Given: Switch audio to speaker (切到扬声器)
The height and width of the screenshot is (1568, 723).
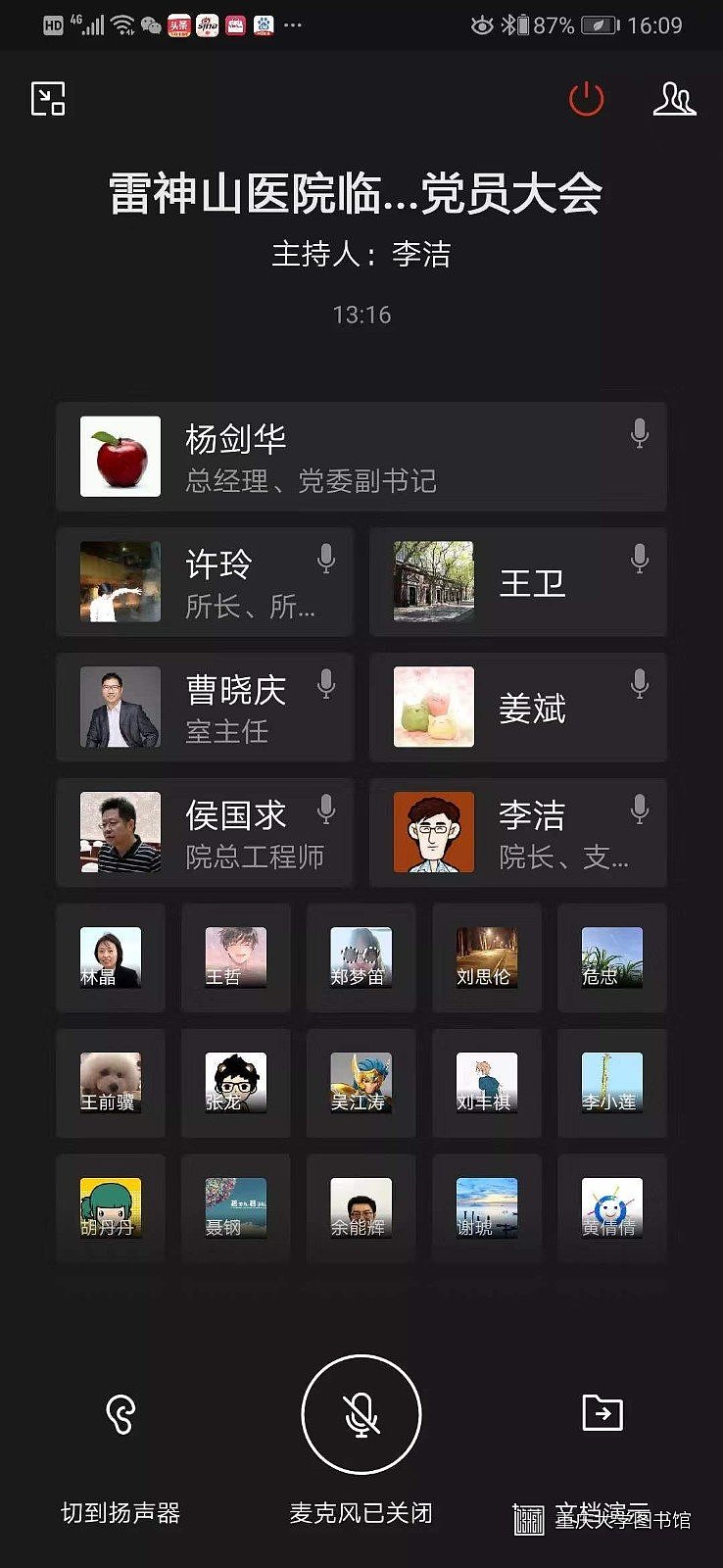Looking at the screenshot, I should click(120, 1416).
